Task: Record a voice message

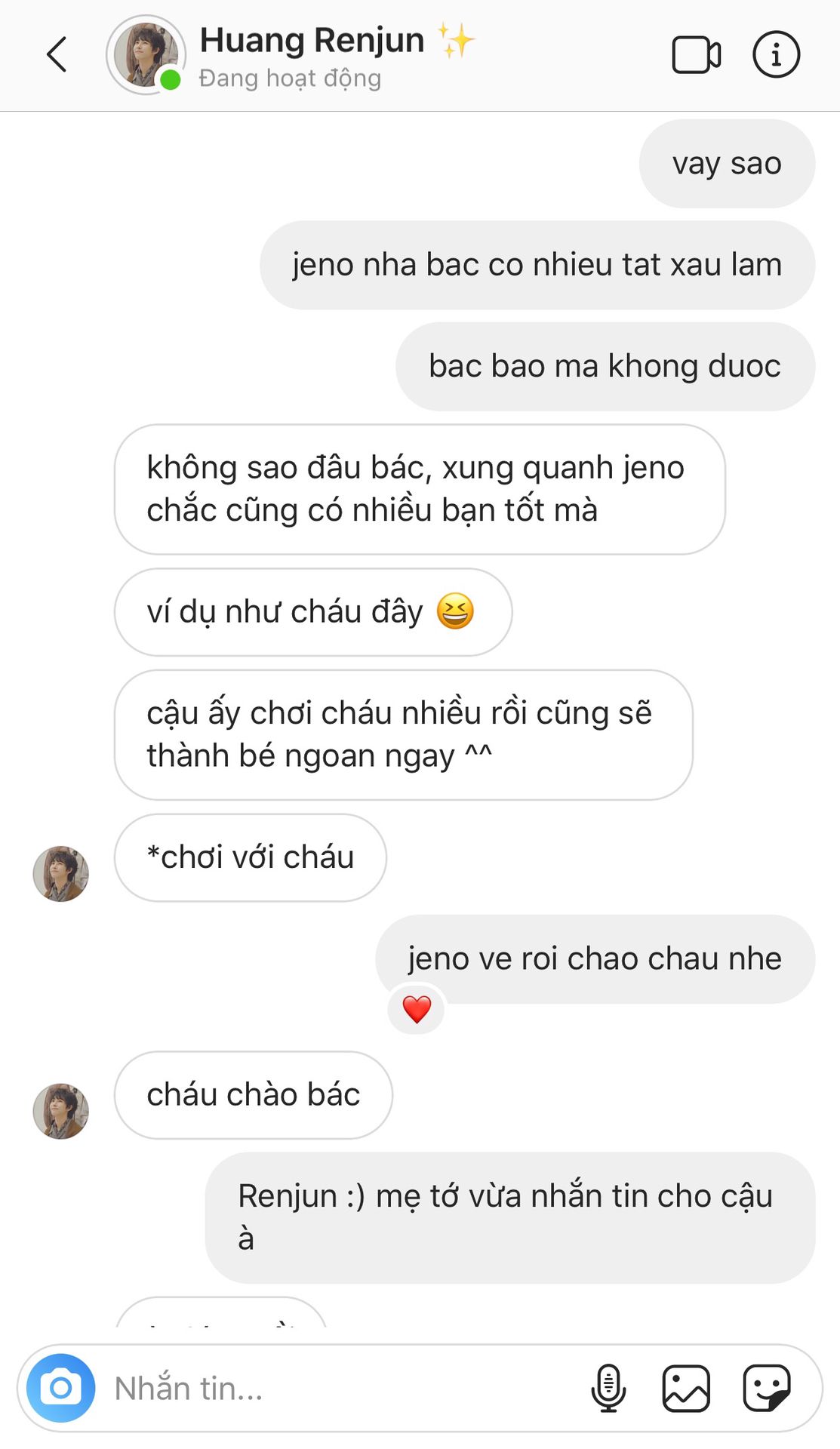Action: pos(608,1387)
